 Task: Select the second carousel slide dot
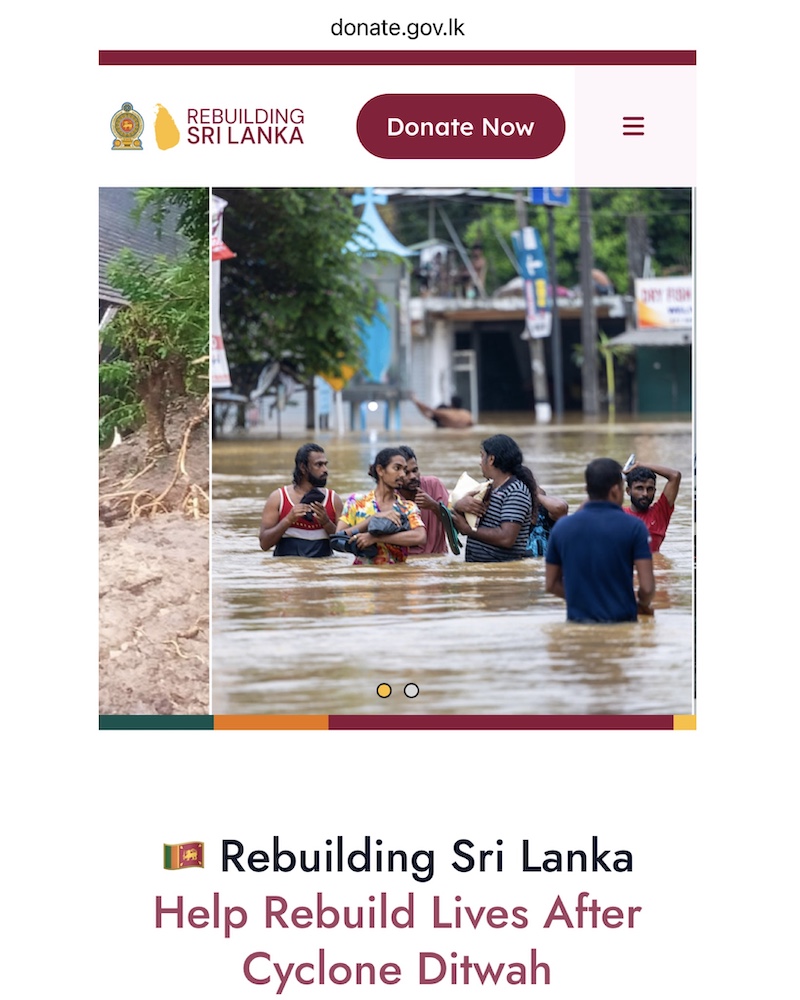(411, 690)
